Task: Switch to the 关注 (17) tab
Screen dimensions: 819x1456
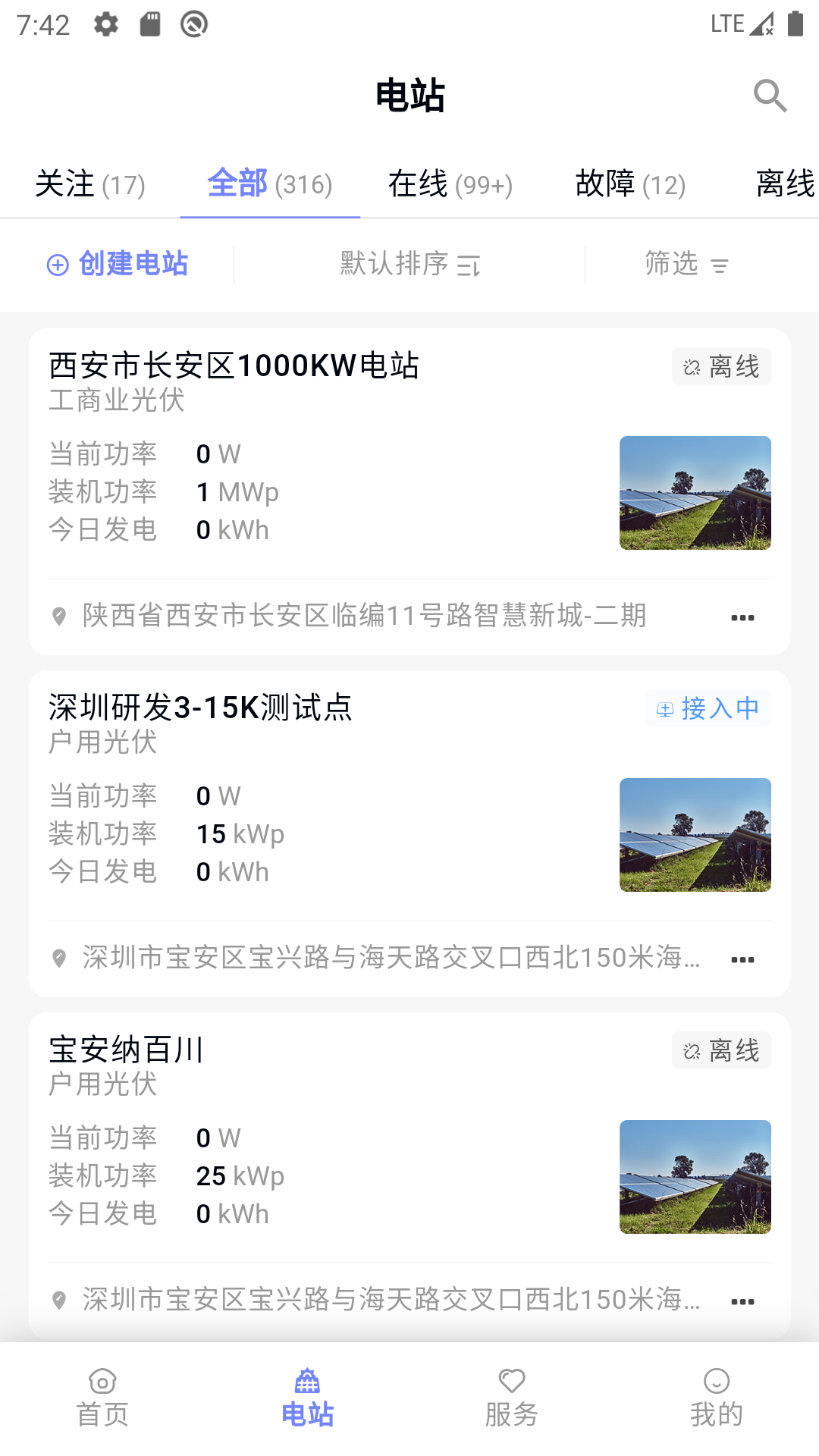Action: pyautogui.click(x=90, y=184)
